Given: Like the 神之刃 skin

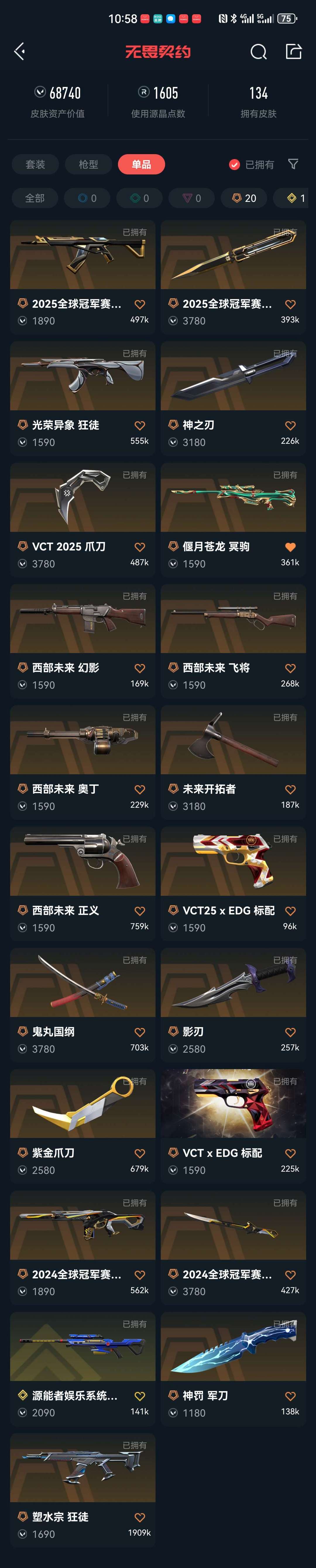Looking at the screenshot, I should (291, 425).
